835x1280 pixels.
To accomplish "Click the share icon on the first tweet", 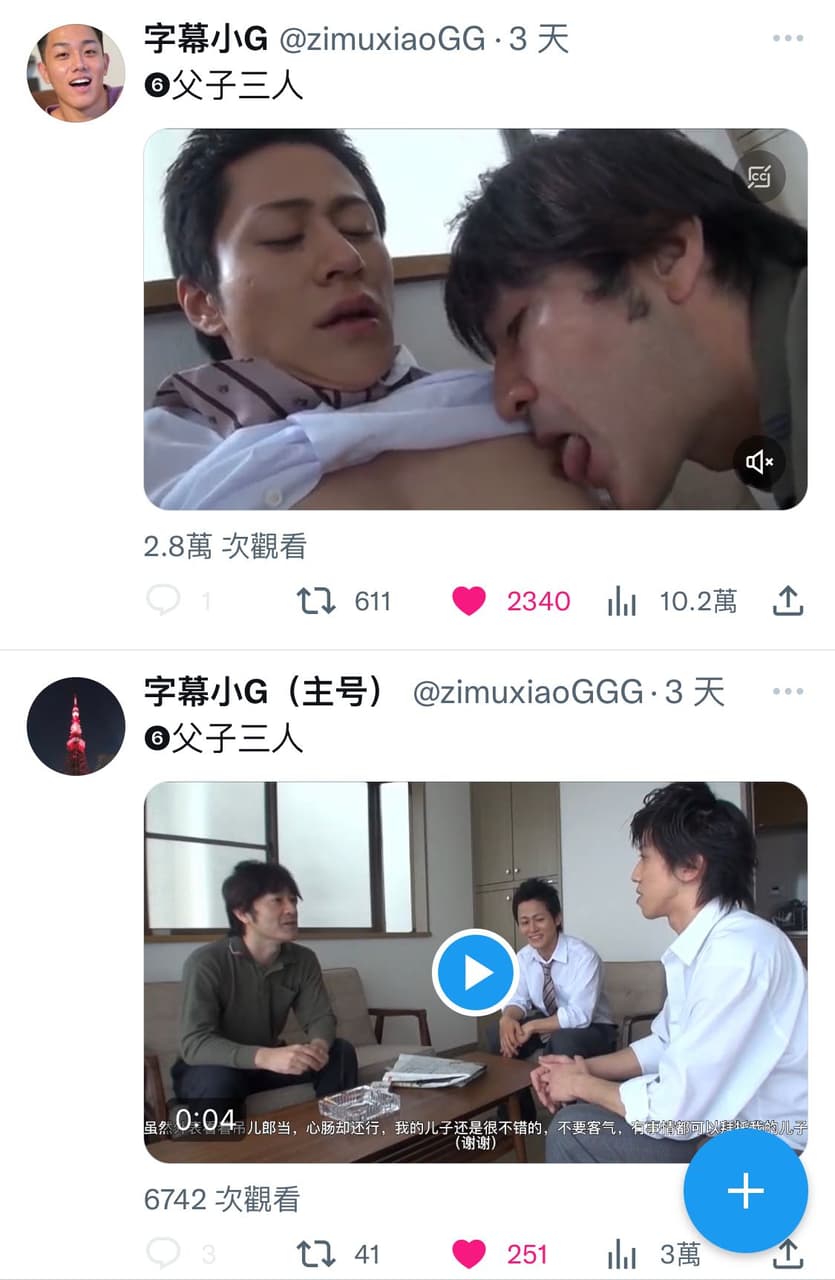I will pyautogui.click(x=787, y=600).
